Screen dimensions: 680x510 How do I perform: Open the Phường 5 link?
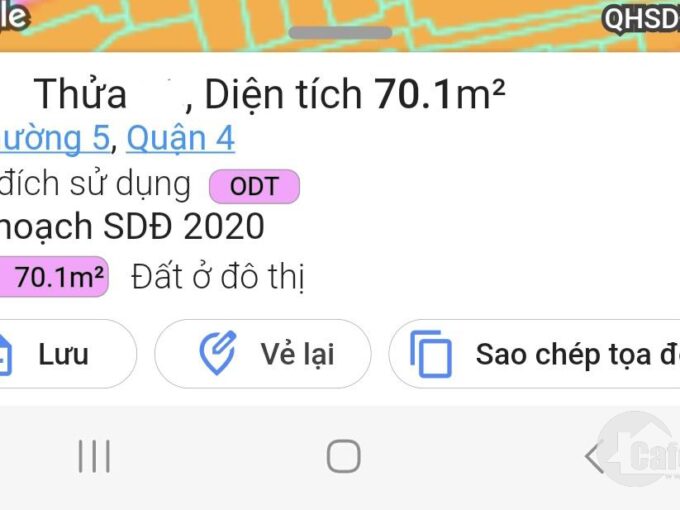[52, 138]
